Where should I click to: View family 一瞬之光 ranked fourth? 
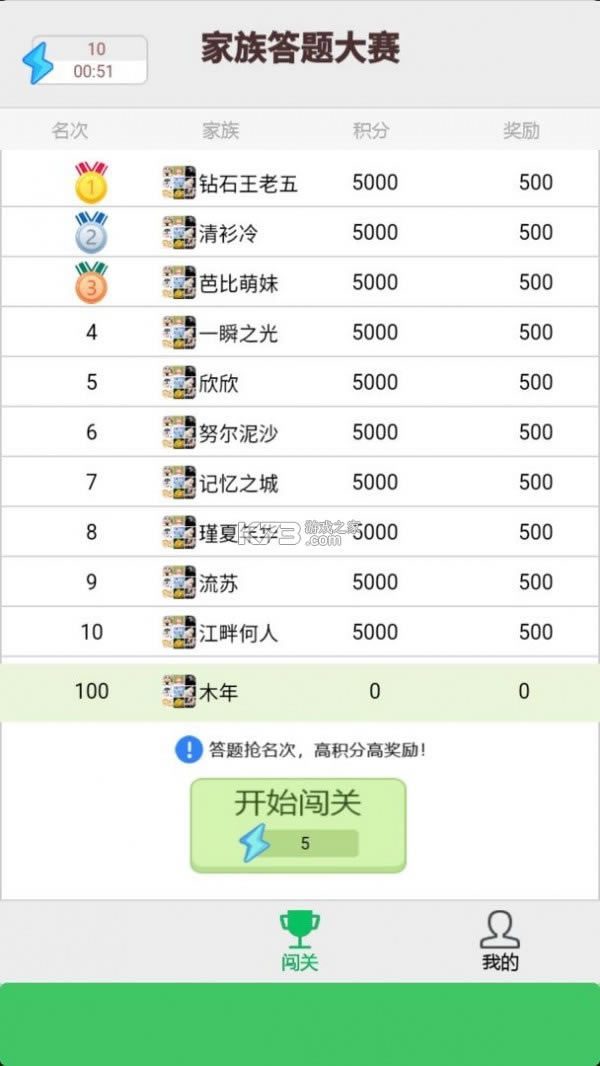point(300,332)
